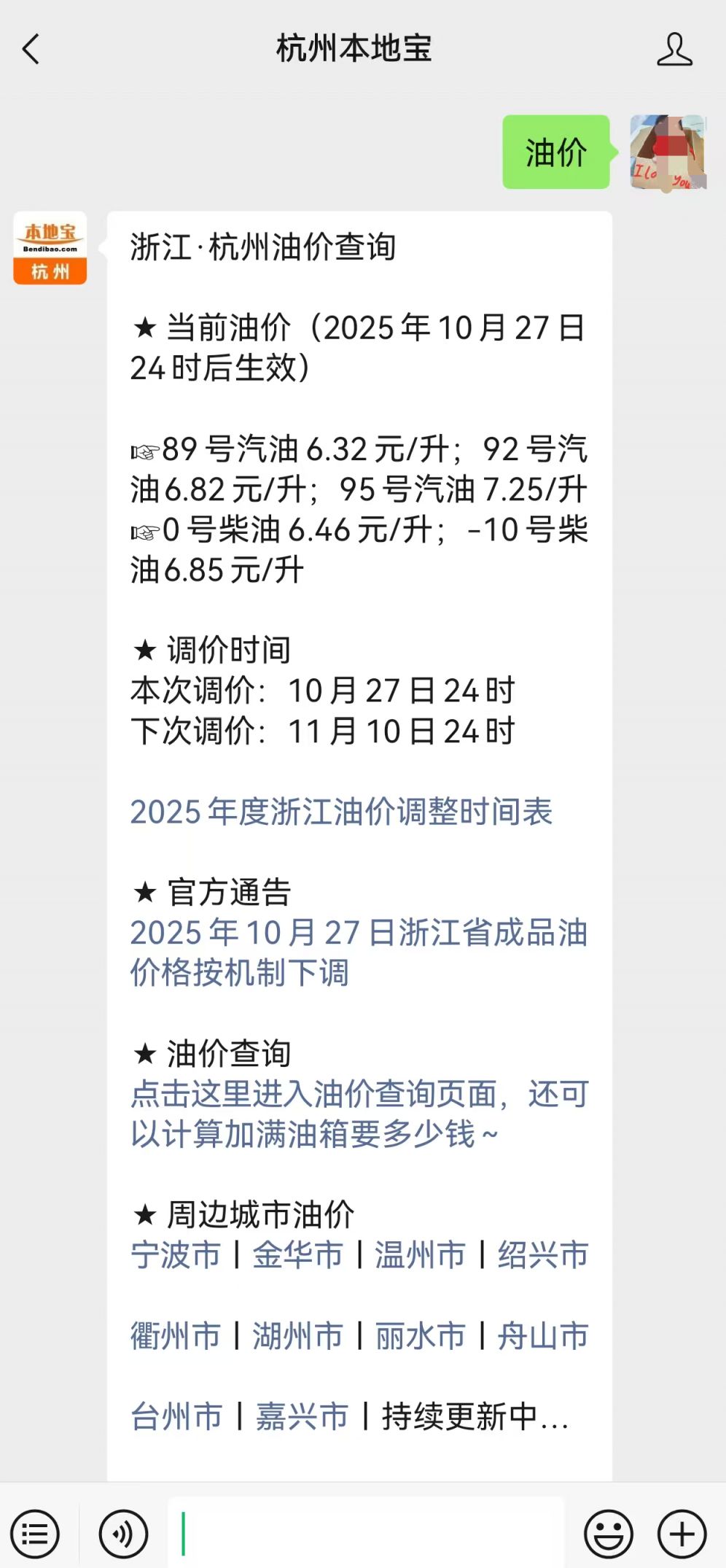726x1568 pixels.
Task: View 舟山市 oil prices
Action: 543,1336
